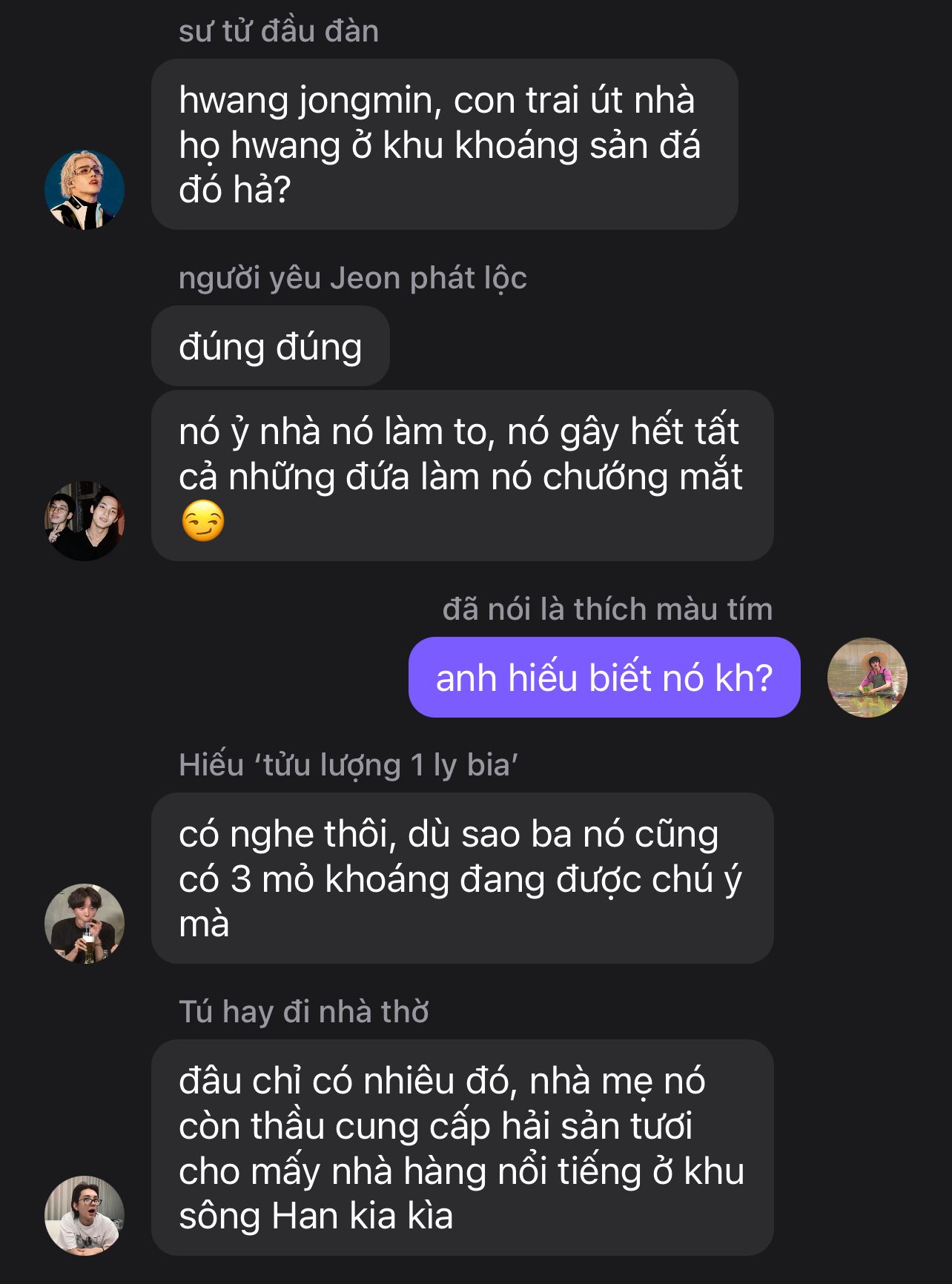Open Hiếu 'tửu lượng 1 ly bia' avatar

[85, 924]
